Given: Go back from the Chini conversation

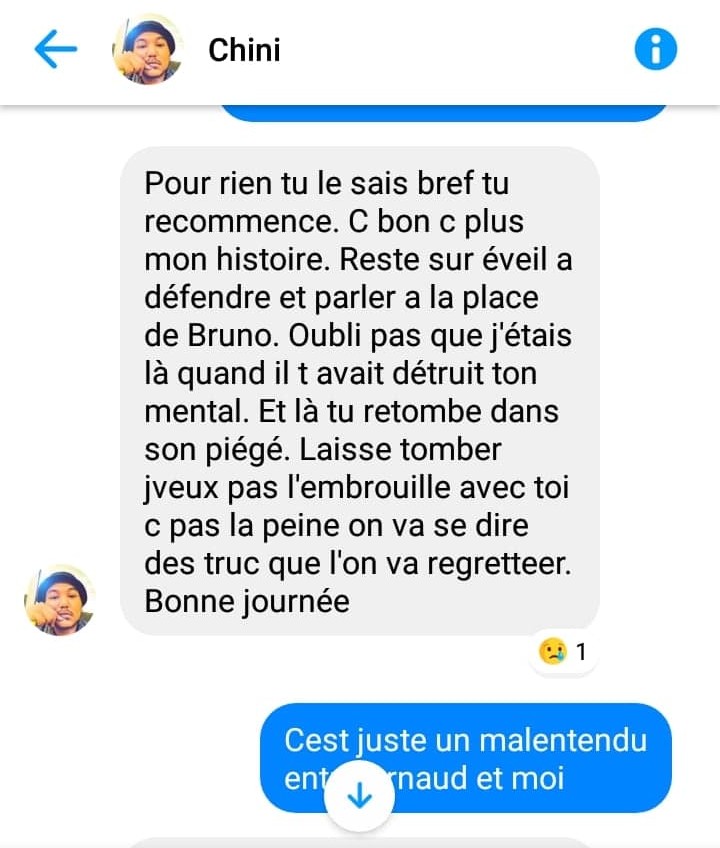Looking at the screenshot, I should pyautogui.click(x=56, y=50).
